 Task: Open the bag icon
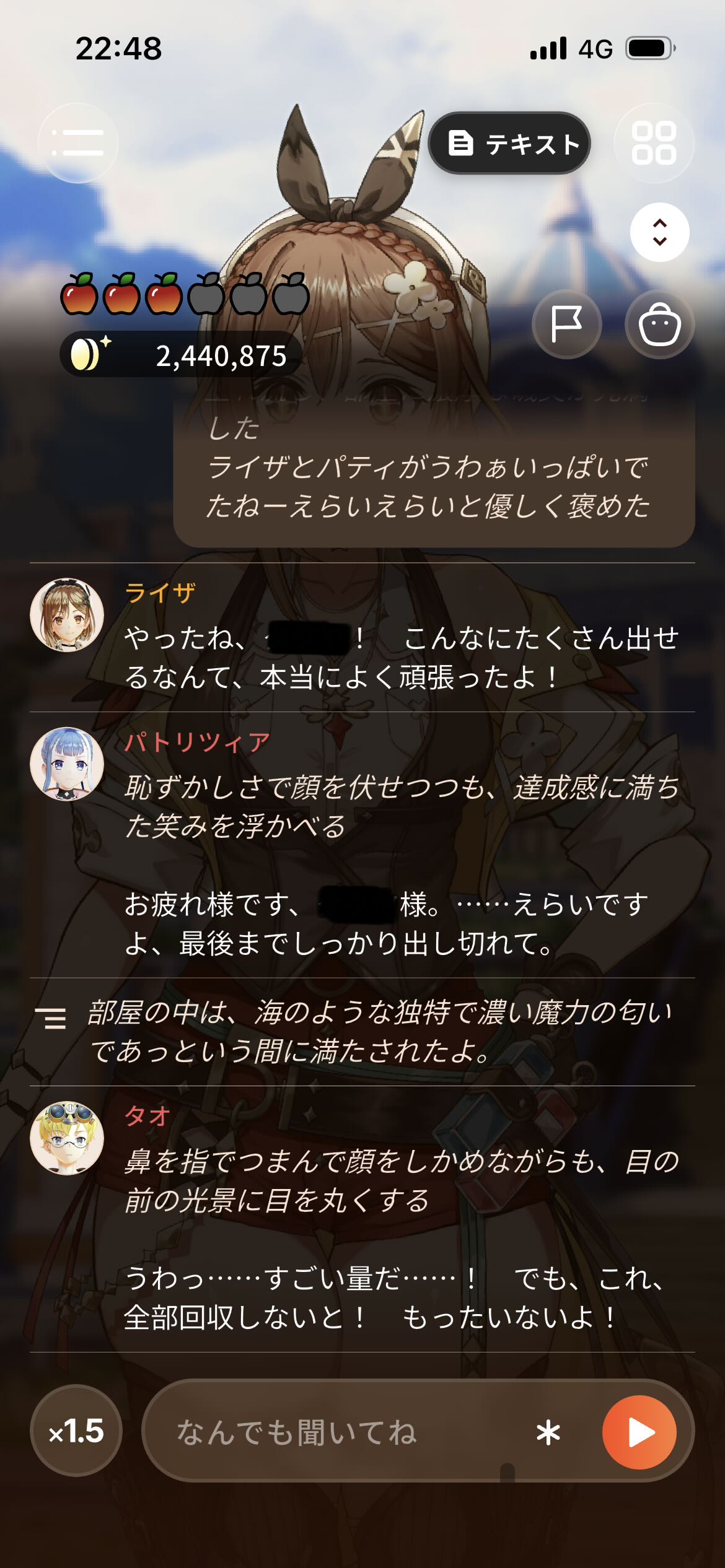[660, 324]
